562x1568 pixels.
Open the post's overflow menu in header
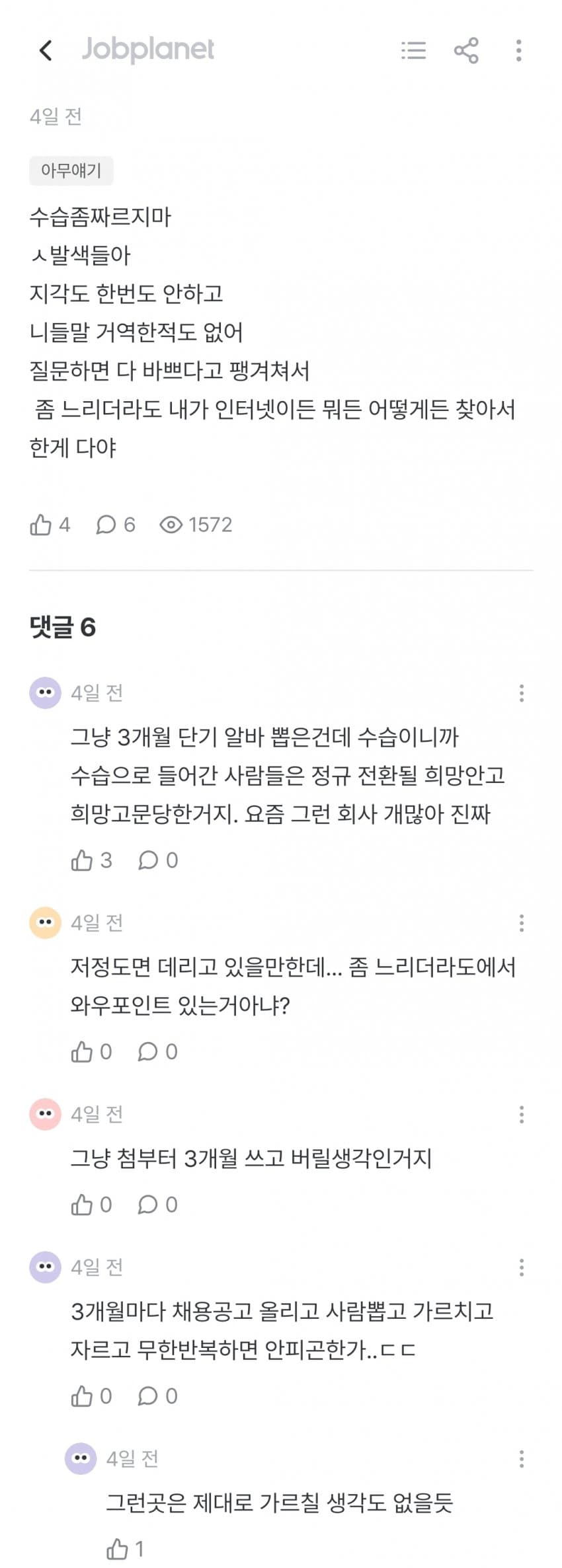pos(519,50)
